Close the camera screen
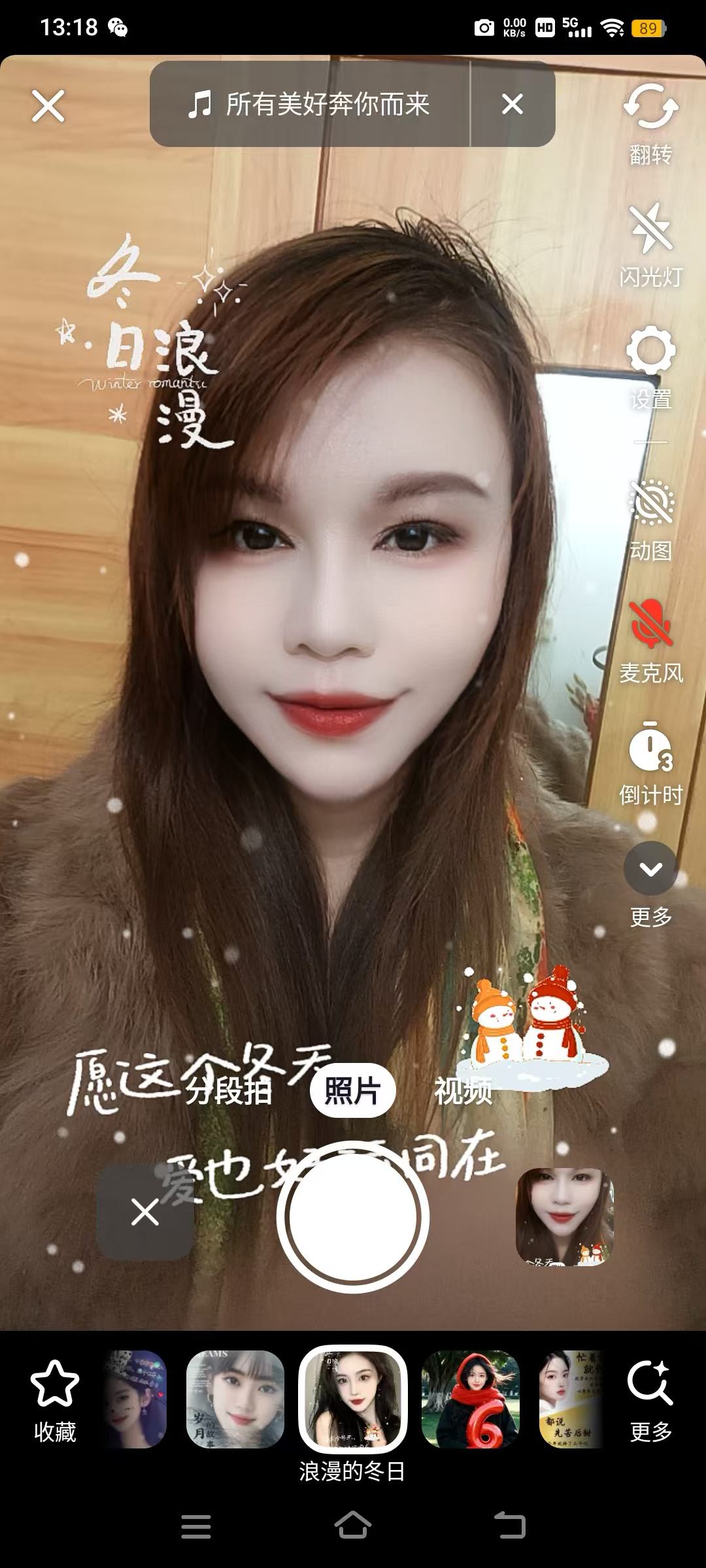This screenshot has height=1568, width=706. point(48,106)
